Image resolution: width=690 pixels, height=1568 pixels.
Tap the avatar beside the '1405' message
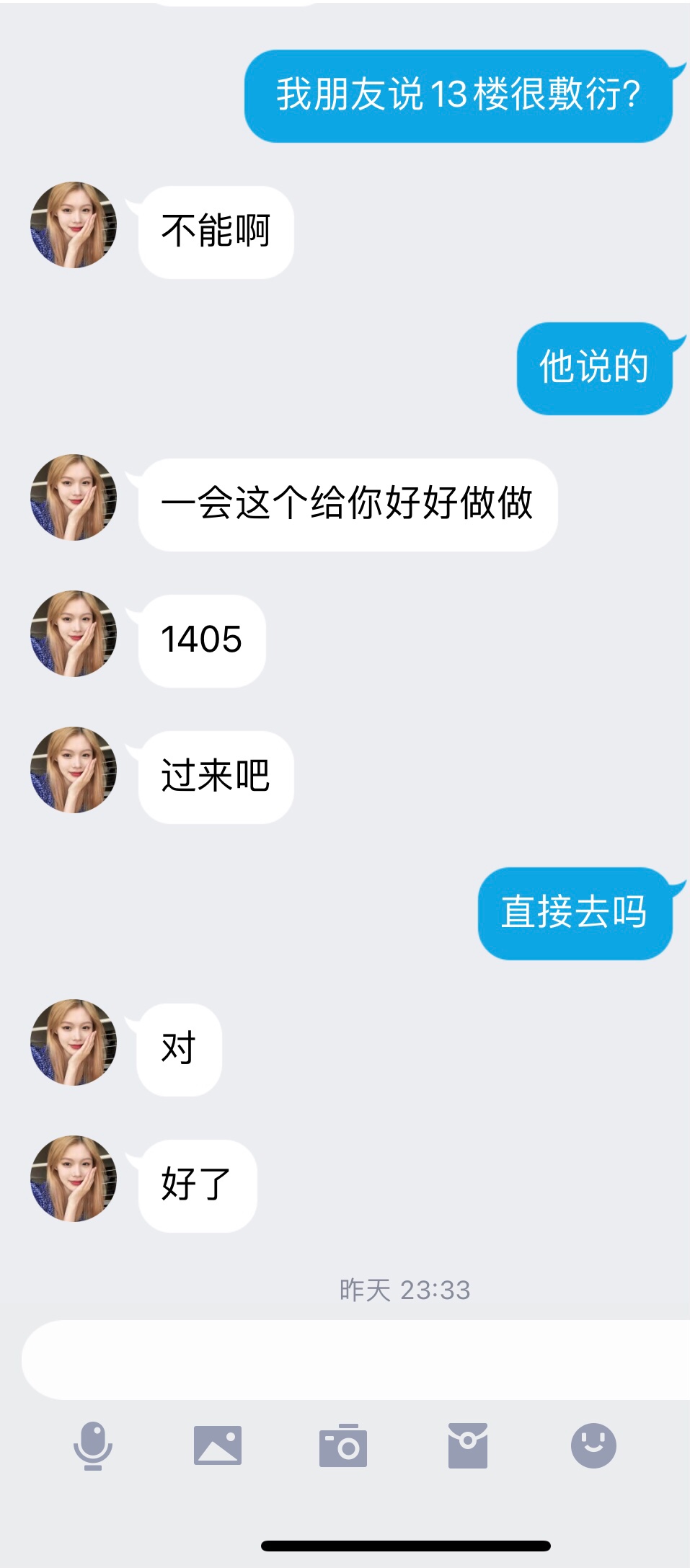click(74, 637)
